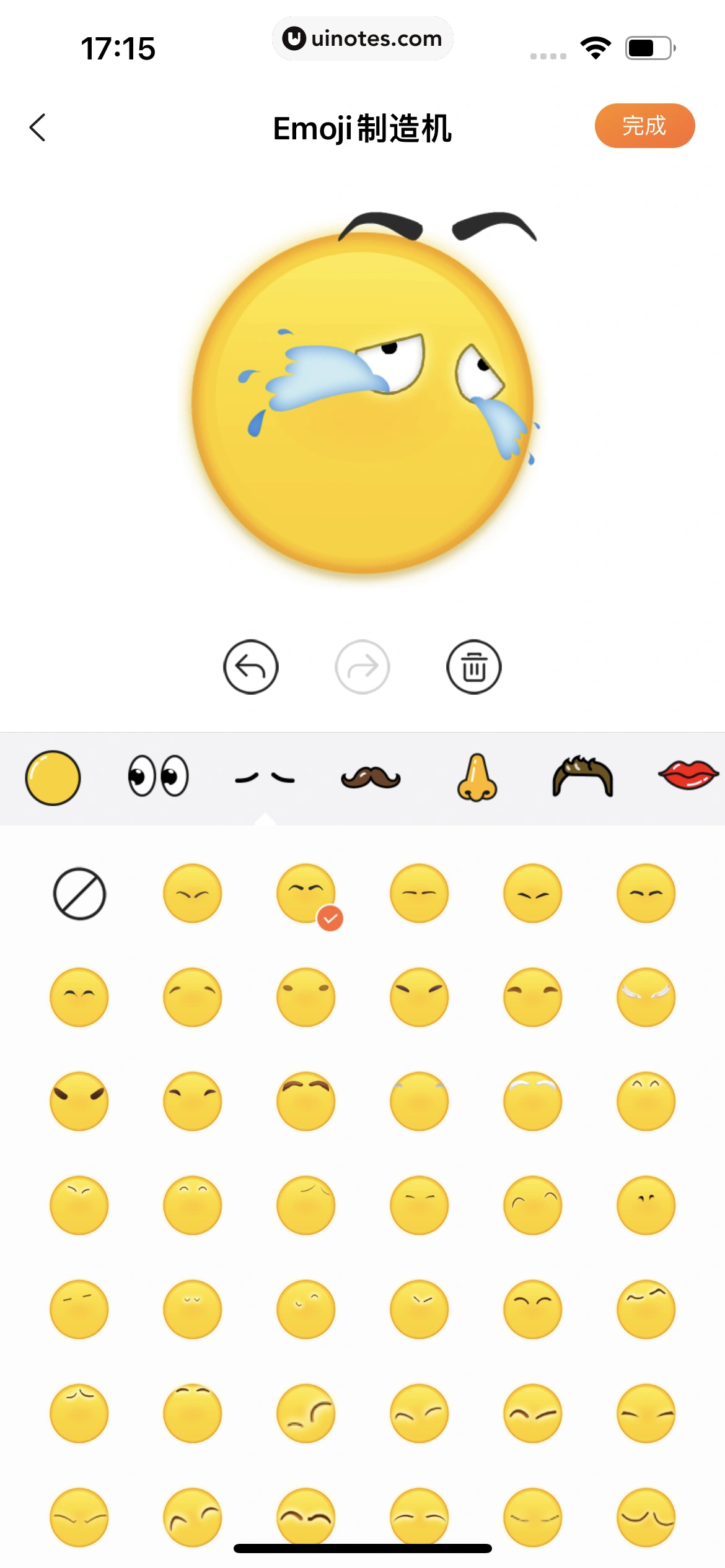This screenshot has height=1568, width=725.
Task: Switch to the mustache category
Action: click(371, 778)
